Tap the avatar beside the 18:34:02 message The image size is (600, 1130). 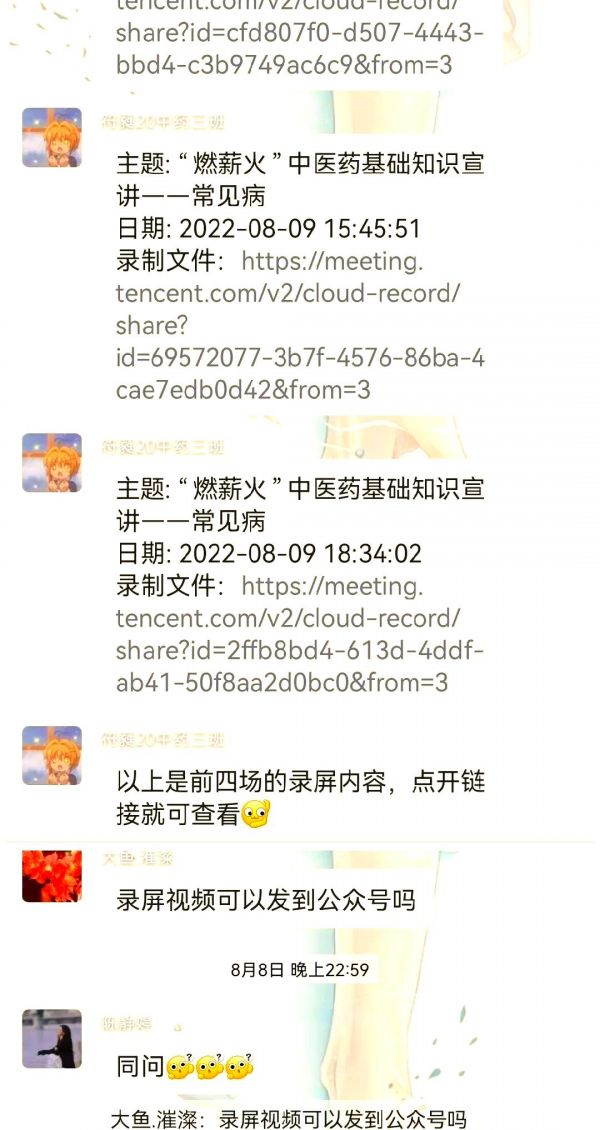tap(52, 463)
